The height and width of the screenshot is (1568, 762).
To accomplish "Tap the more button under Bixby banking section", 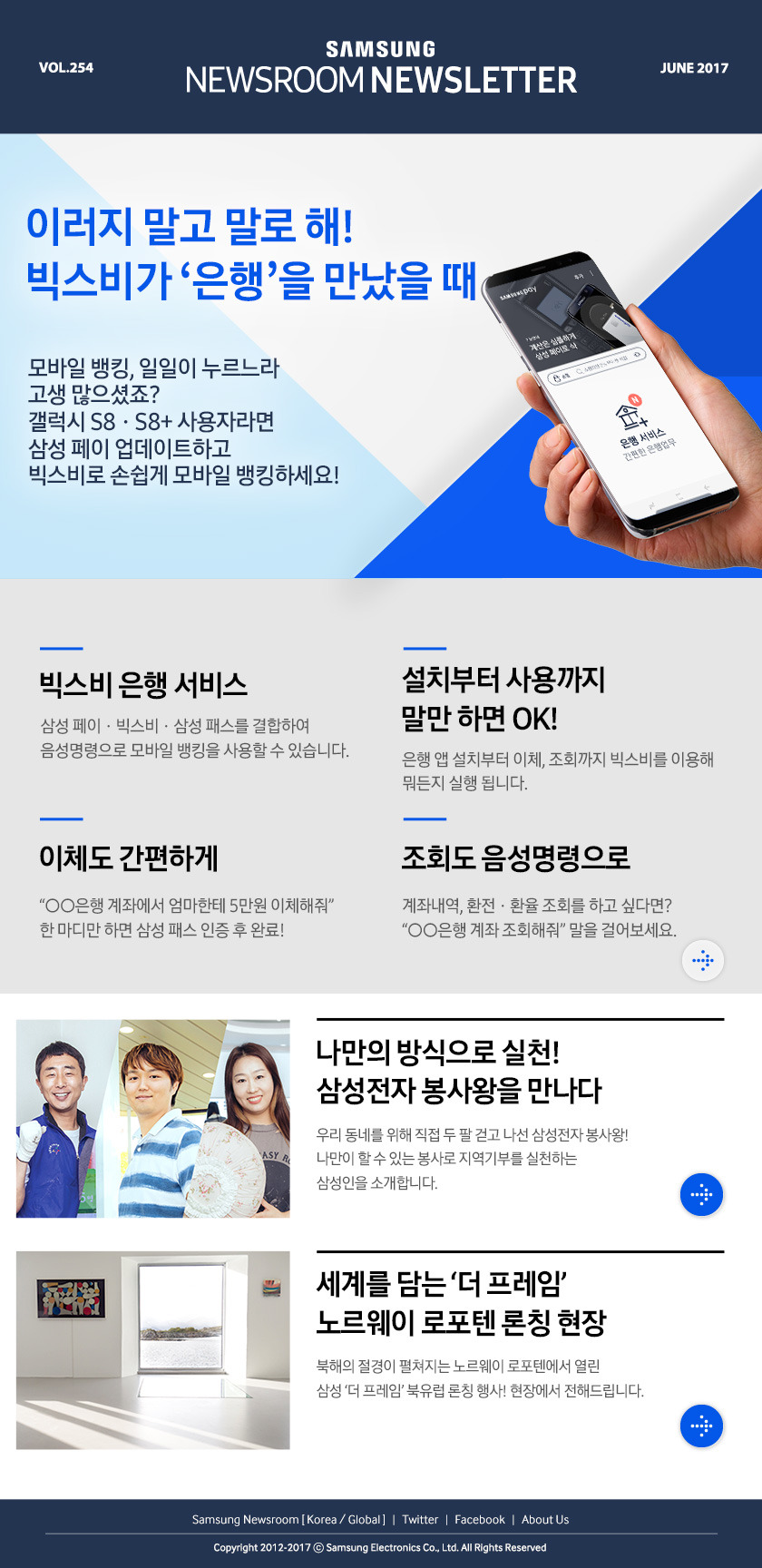I will 702,960.
